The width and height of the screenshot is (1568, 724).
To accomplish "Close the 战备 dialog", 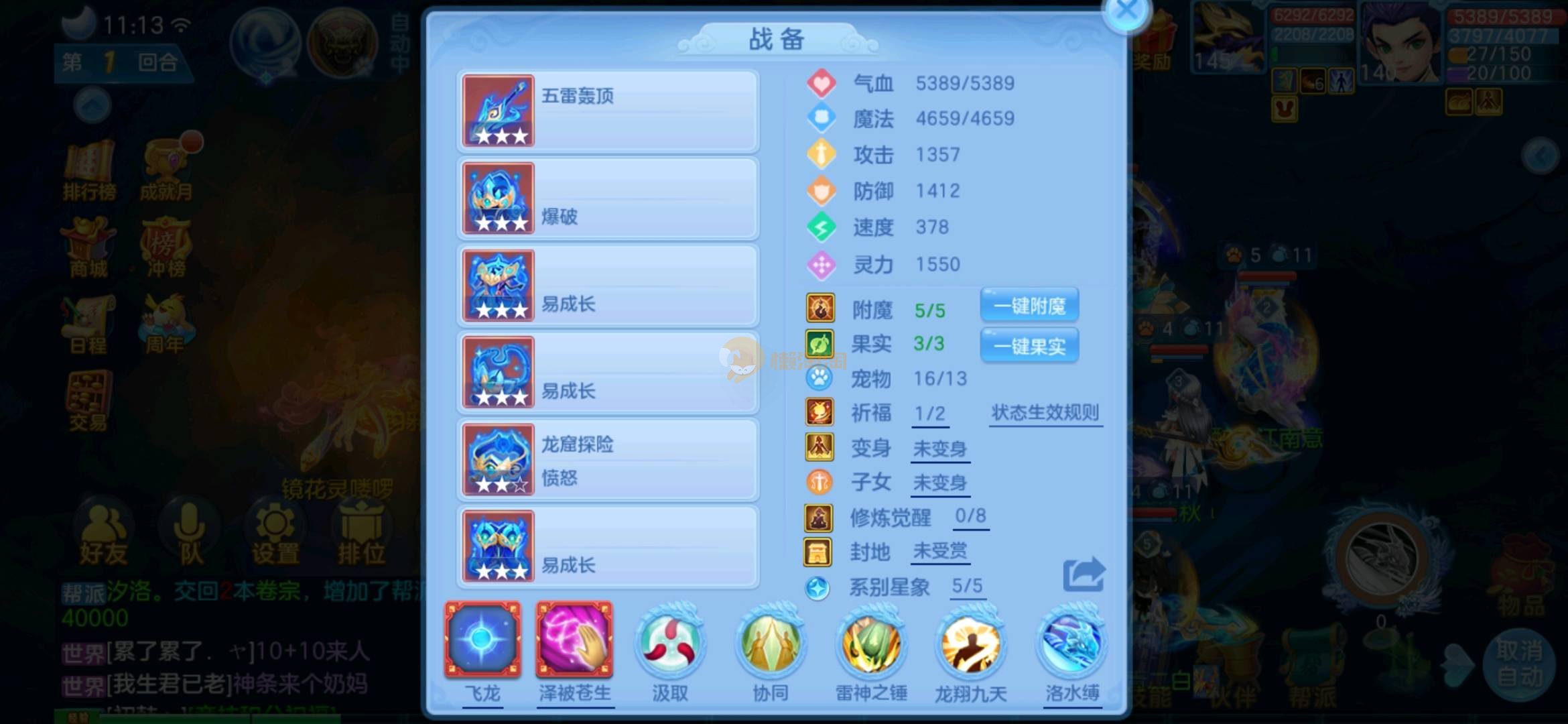I will pos(1127,12).
